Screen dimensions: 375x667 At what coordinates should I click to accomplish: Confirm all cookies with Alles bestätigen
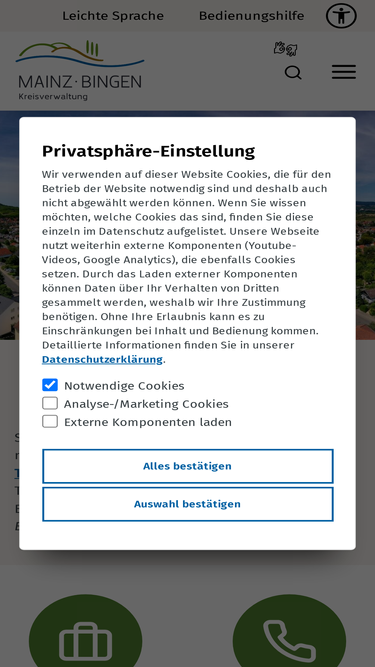point(188,466)
